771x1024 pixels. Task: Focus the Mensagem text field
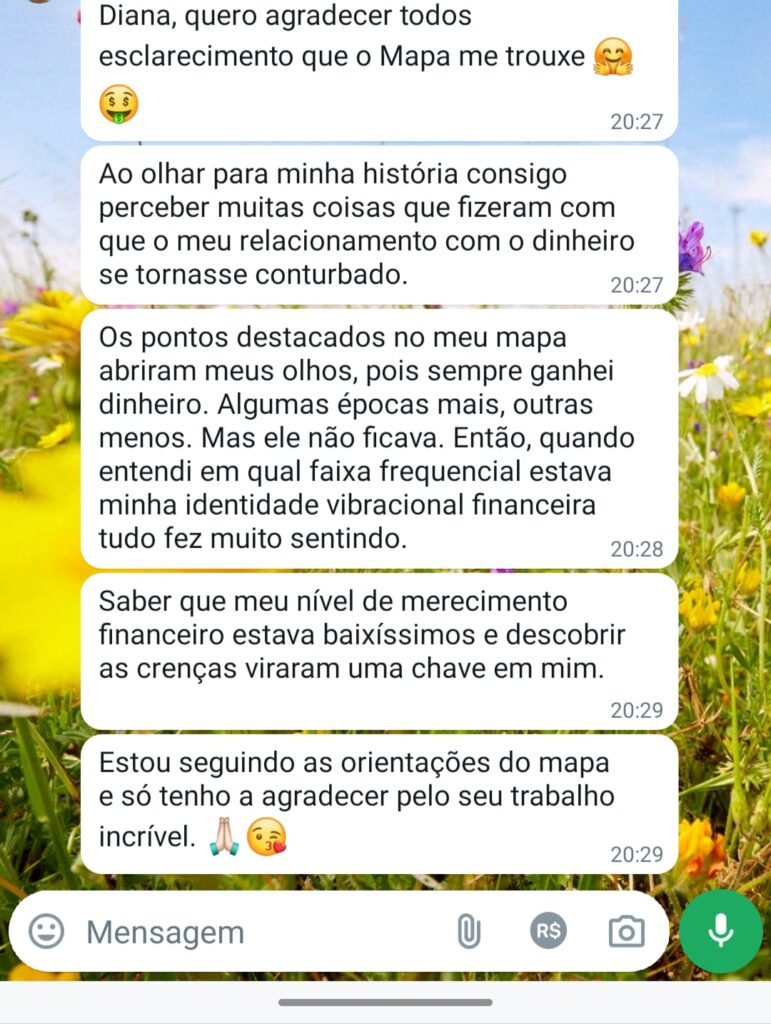pyautogui.click(x=250, y=932)
